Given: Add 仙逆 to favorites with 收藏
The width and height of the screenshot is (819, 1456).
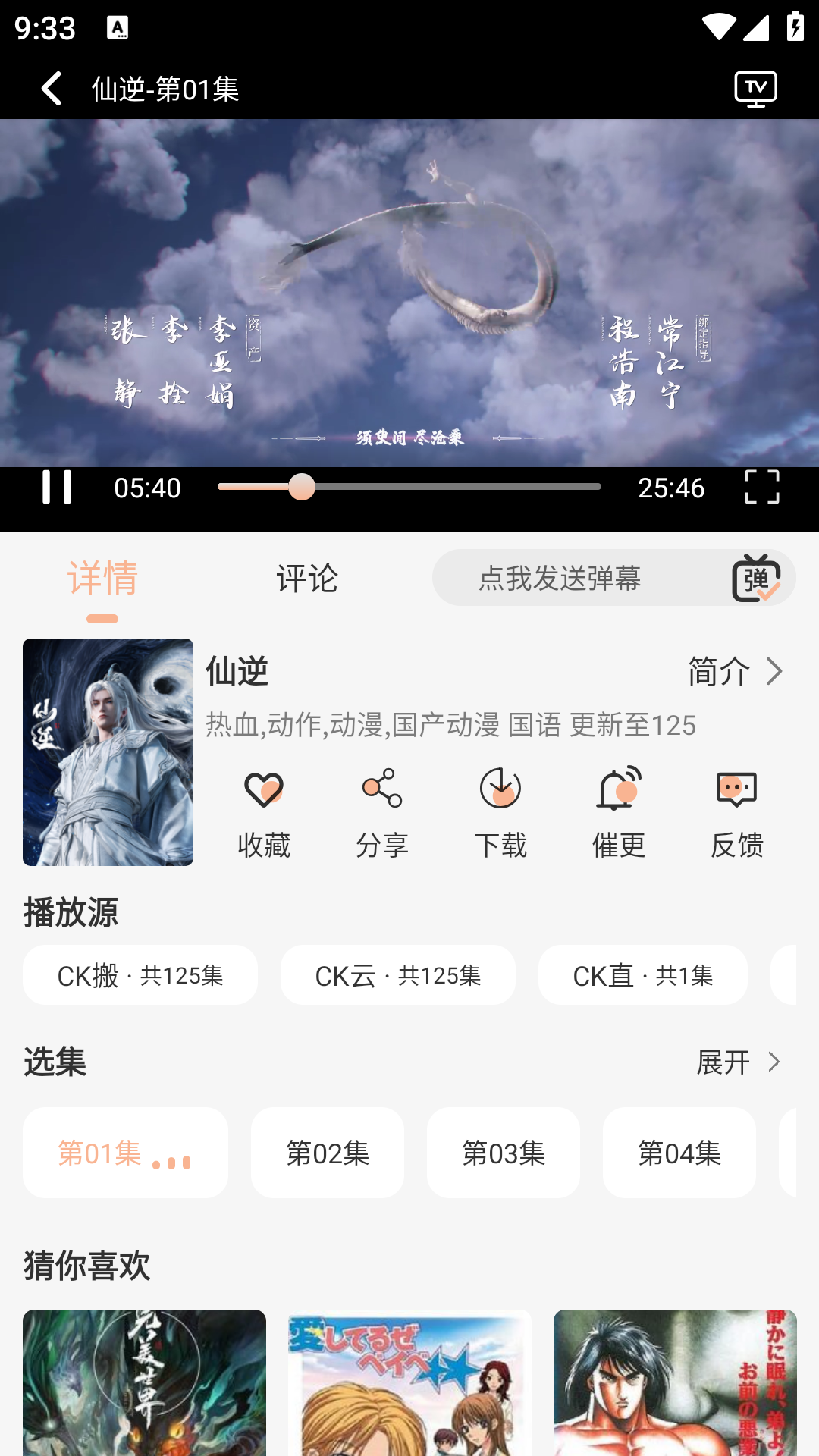Looking at the screenshot, I should (x=264, y=813).
